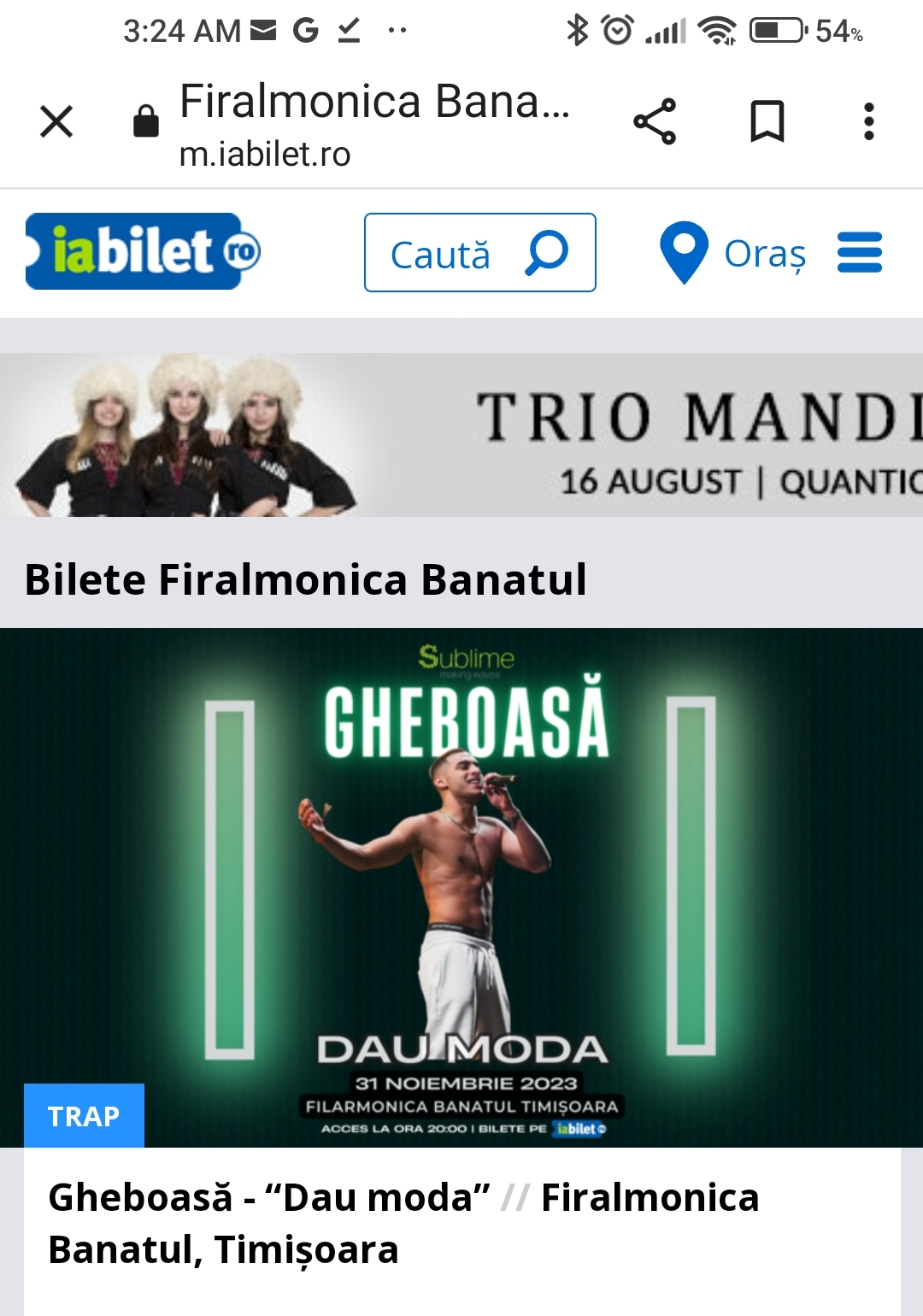Open the browser overflow menu
This screenshot has width=923, height=1316.
(x=868, y=121)
